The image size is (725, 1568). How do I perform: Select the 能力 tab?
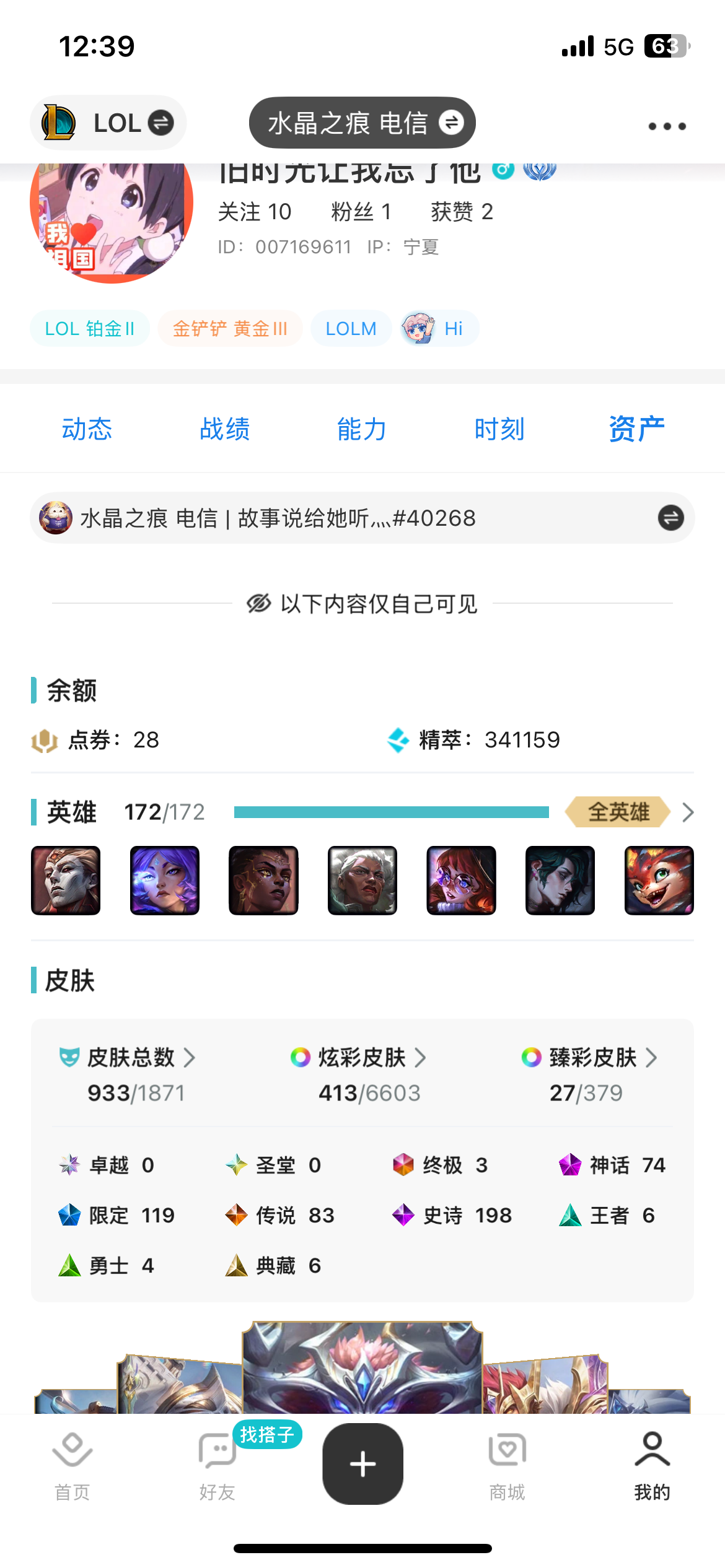click(x=362, y=429)
